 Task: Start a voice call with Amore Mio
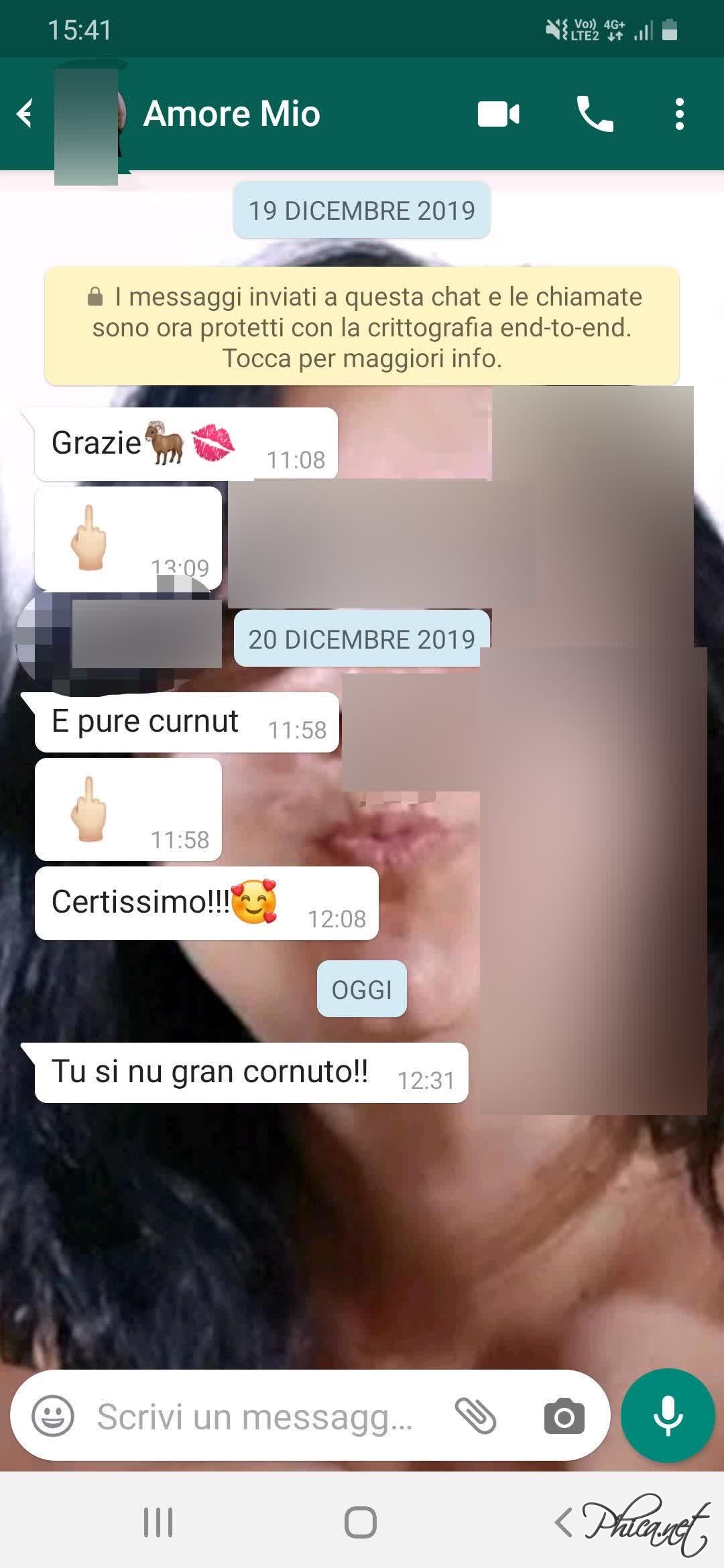[x=595, y=113]
